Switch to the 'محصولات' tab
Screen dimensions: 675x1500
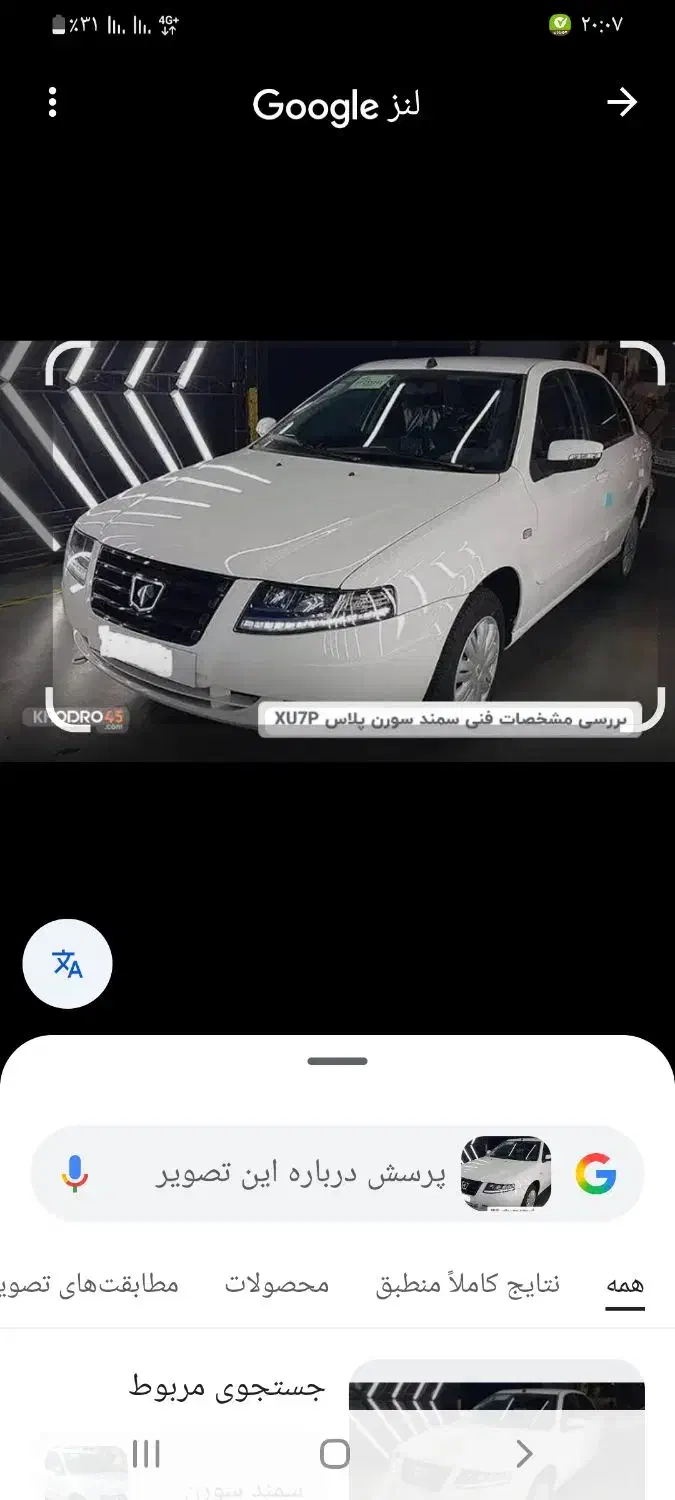(276, 1285)
